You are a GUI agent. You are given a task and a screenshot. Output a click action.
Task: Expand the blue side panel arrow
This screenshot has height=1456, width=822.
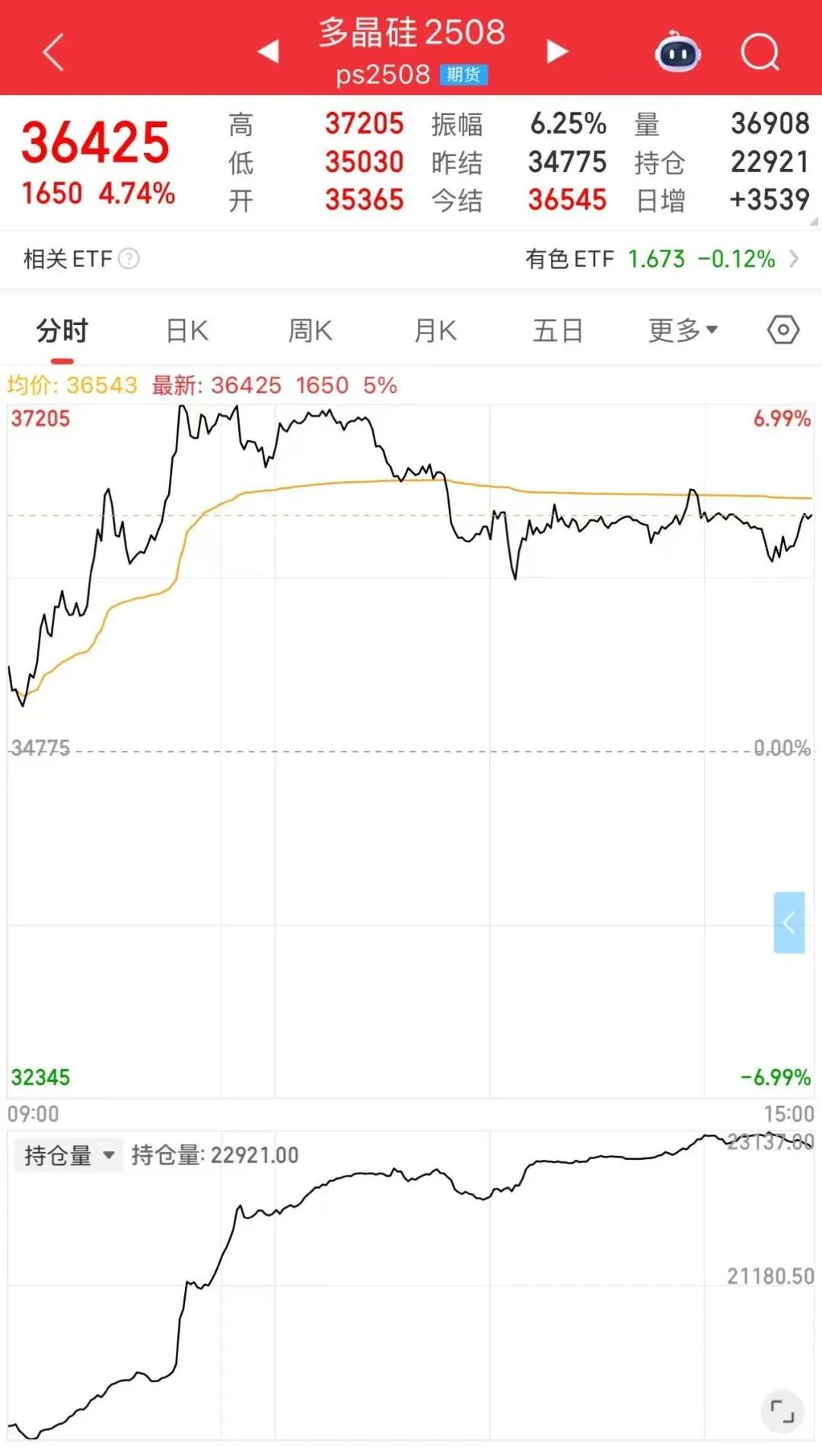pos(789,922)
